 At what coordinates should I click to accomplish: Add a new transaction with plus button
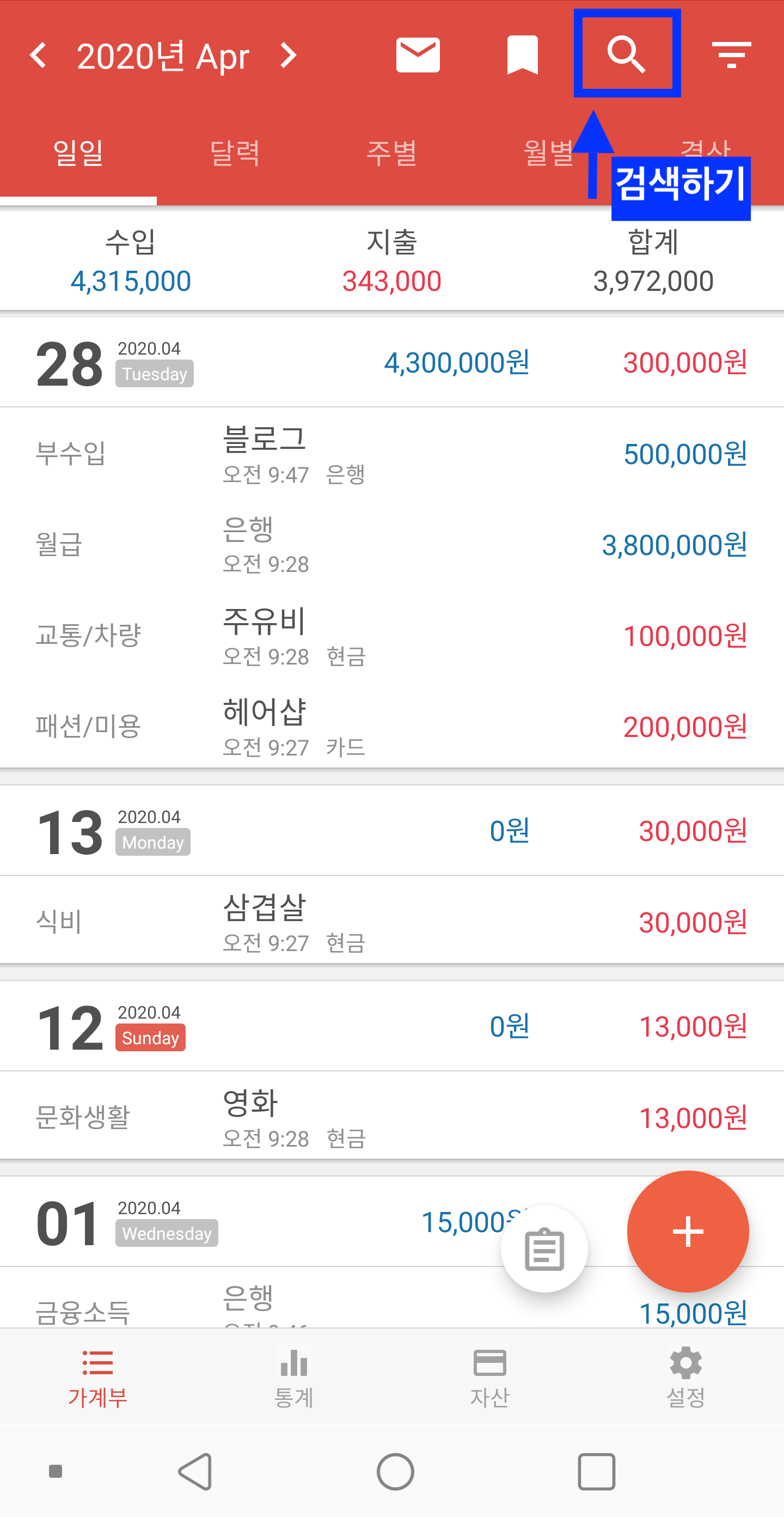pos(688,1232)
